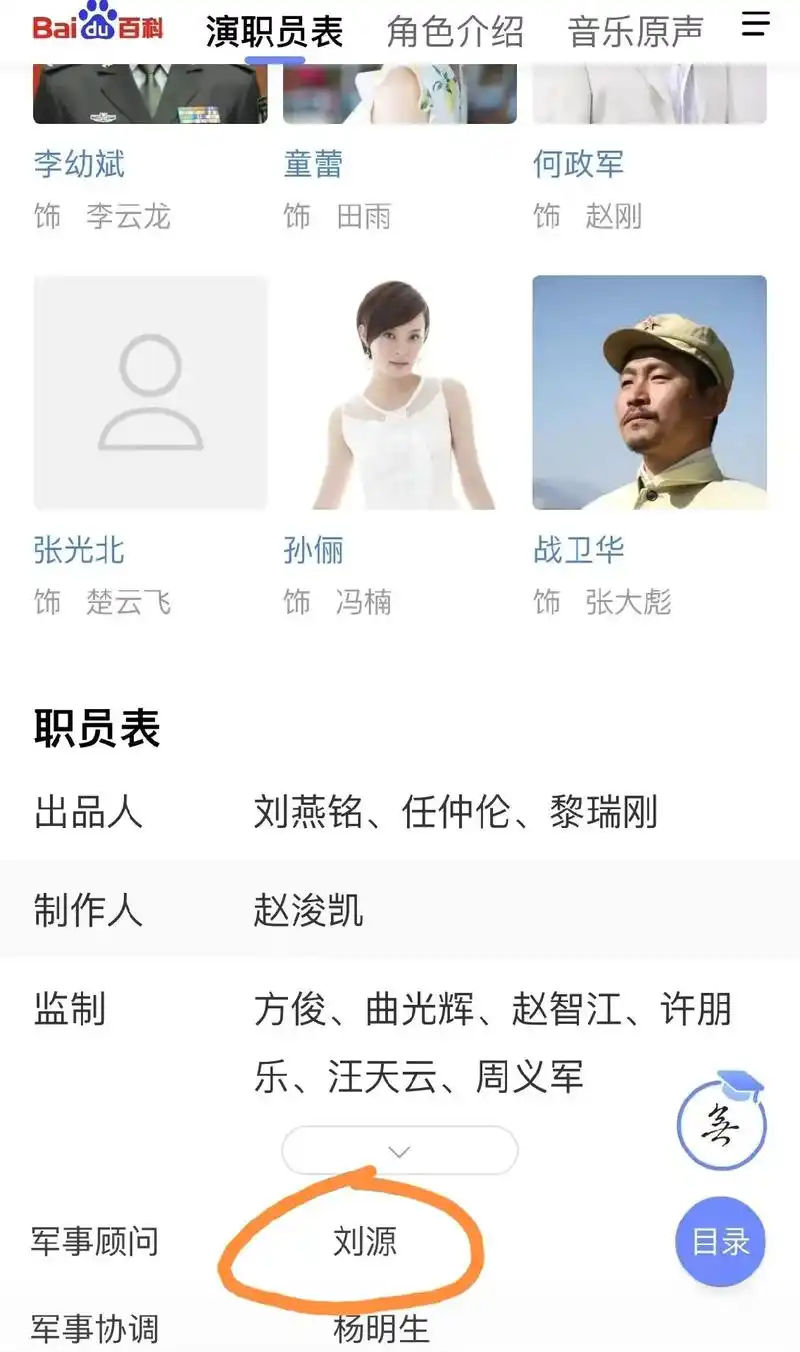Click the 童蕾 actor link

tap(309, 165)
